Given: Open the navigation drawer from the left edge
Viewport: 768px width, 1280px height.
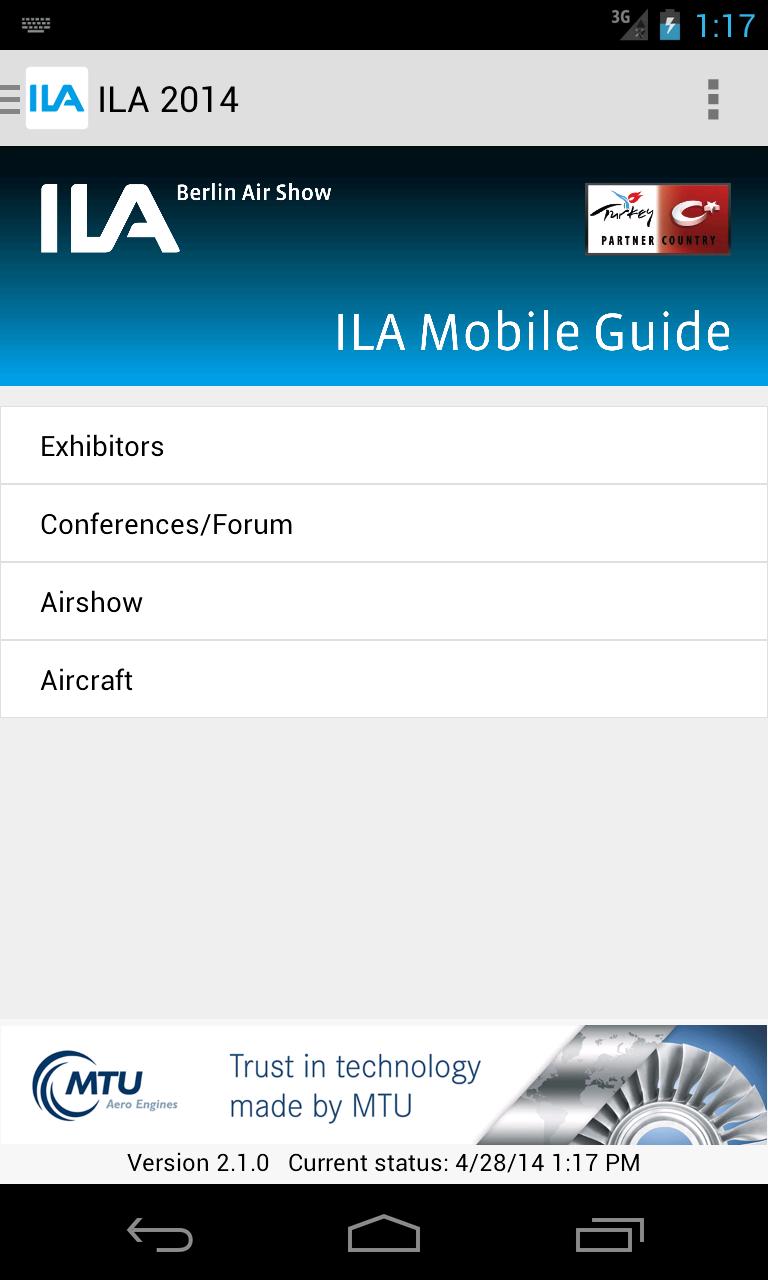Looking at the screenshot, I should click(10, 99).
